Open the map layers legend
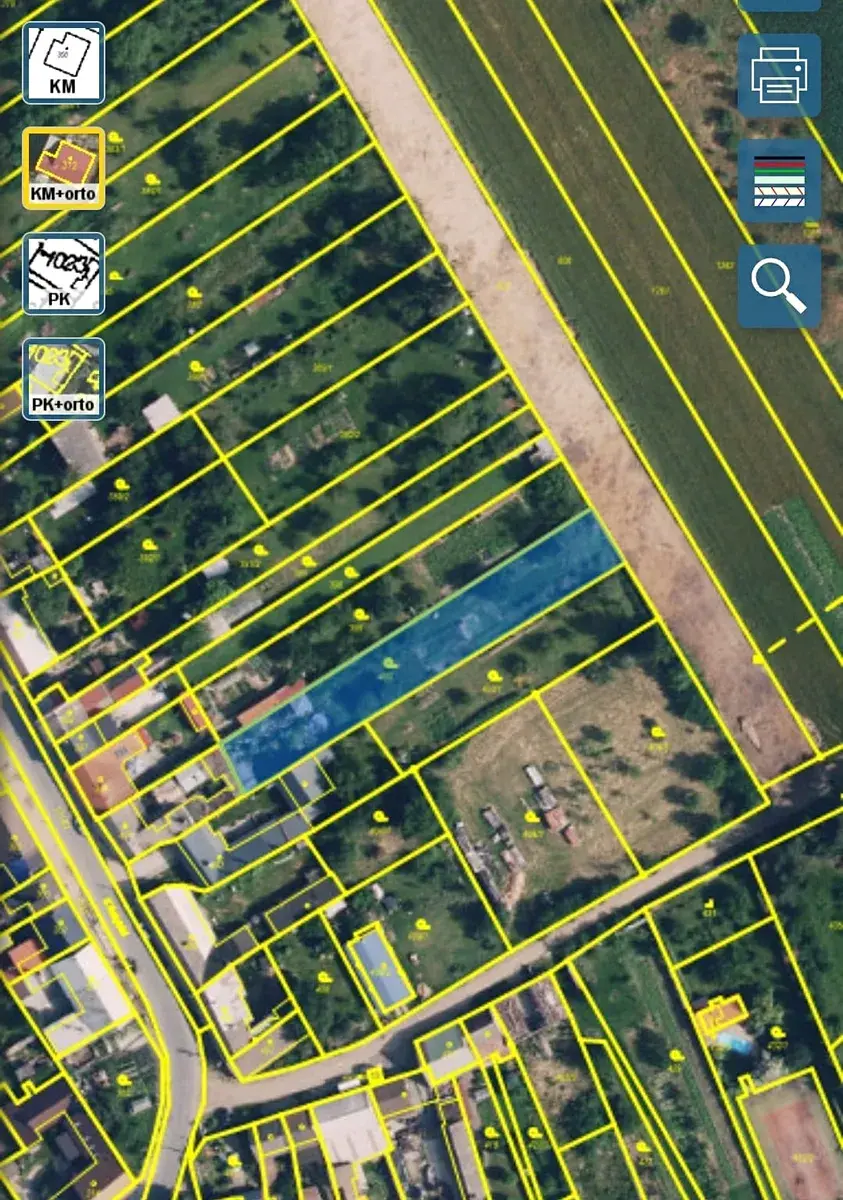The height and width of the screenshot is (1200, 843). 779,181
